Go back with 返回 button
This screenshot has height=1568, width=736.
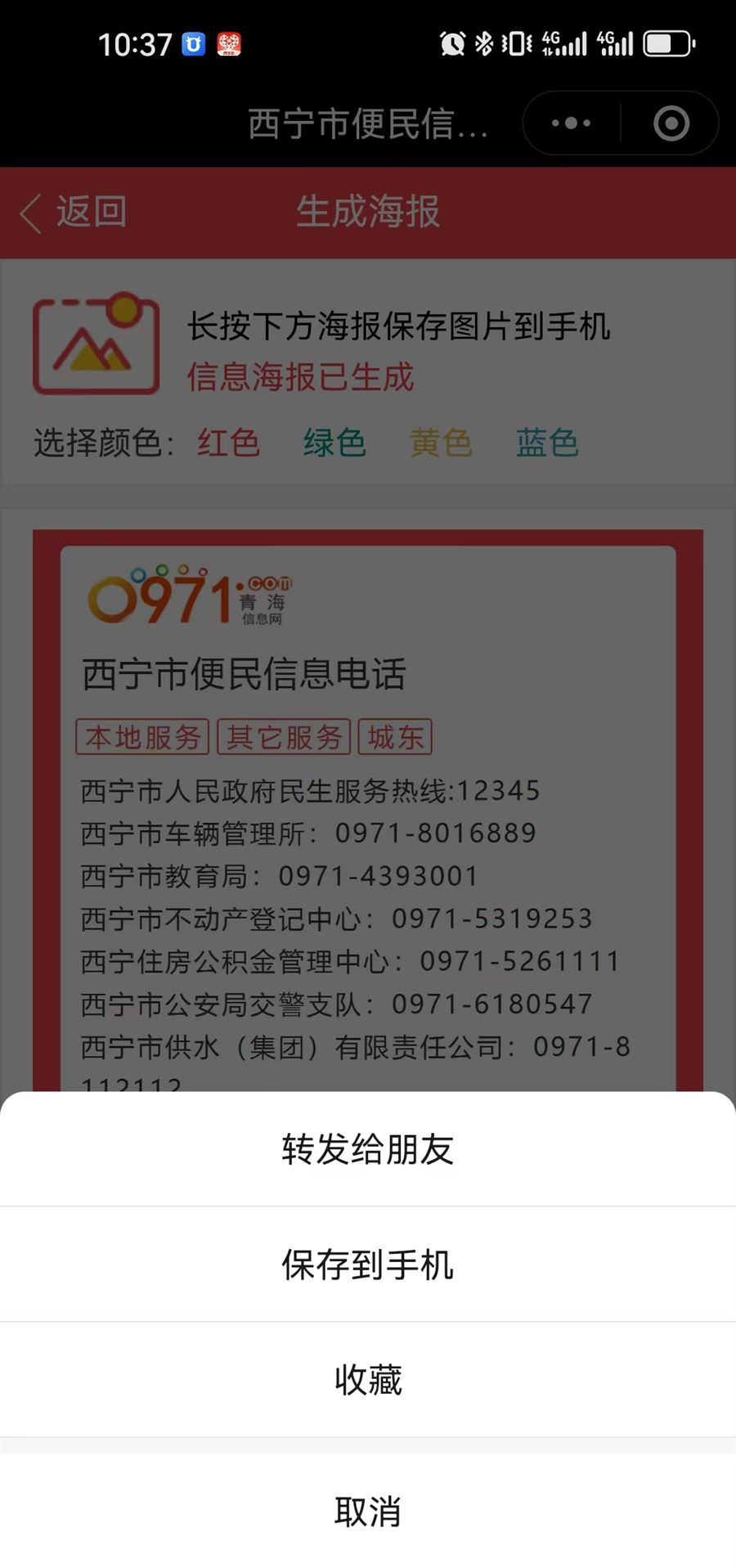point(74,213)
